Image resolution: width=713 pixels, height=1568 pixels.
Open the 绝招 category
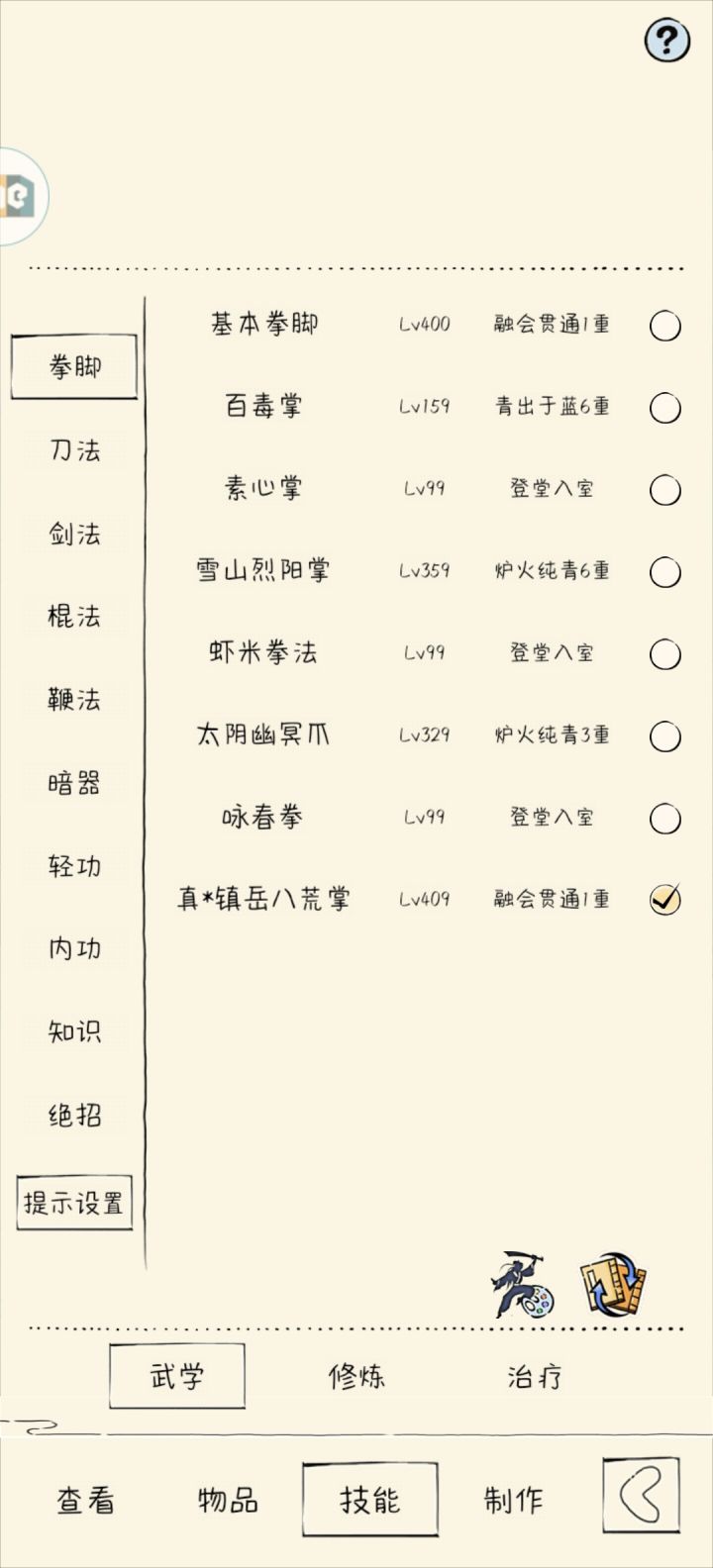(72, 1114)
